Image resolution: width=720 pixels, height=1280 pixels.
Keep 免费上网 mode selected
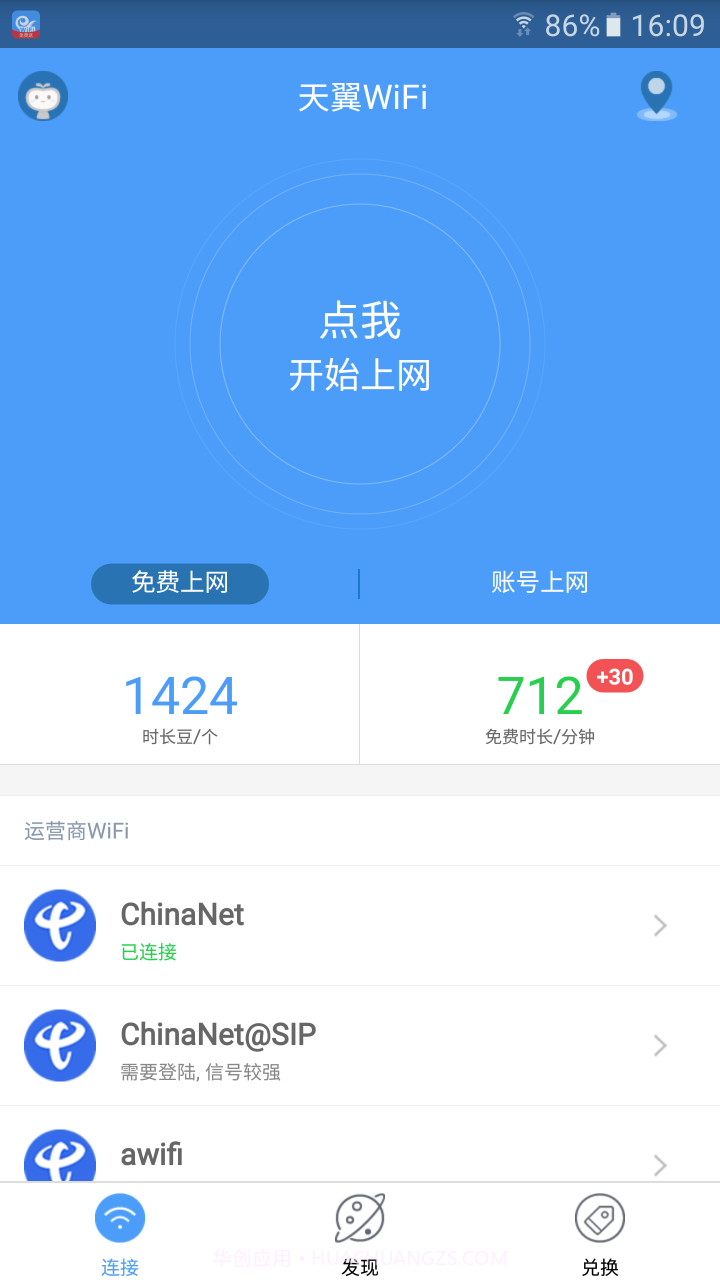click(x=180, y=583)
